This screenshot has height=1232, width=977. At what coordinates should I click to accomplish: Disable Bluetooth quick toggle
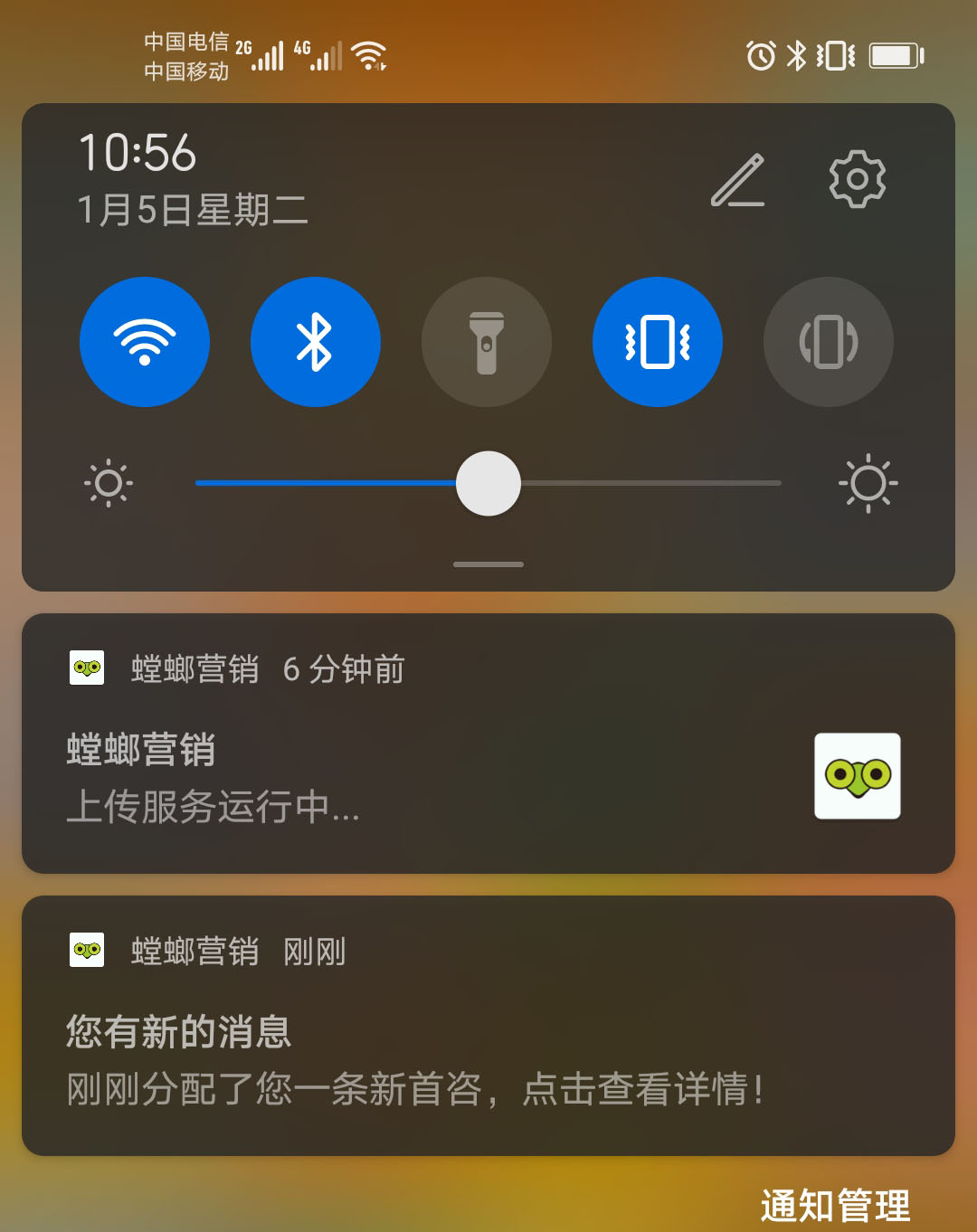pyautogui.click(x=315, y=342)
